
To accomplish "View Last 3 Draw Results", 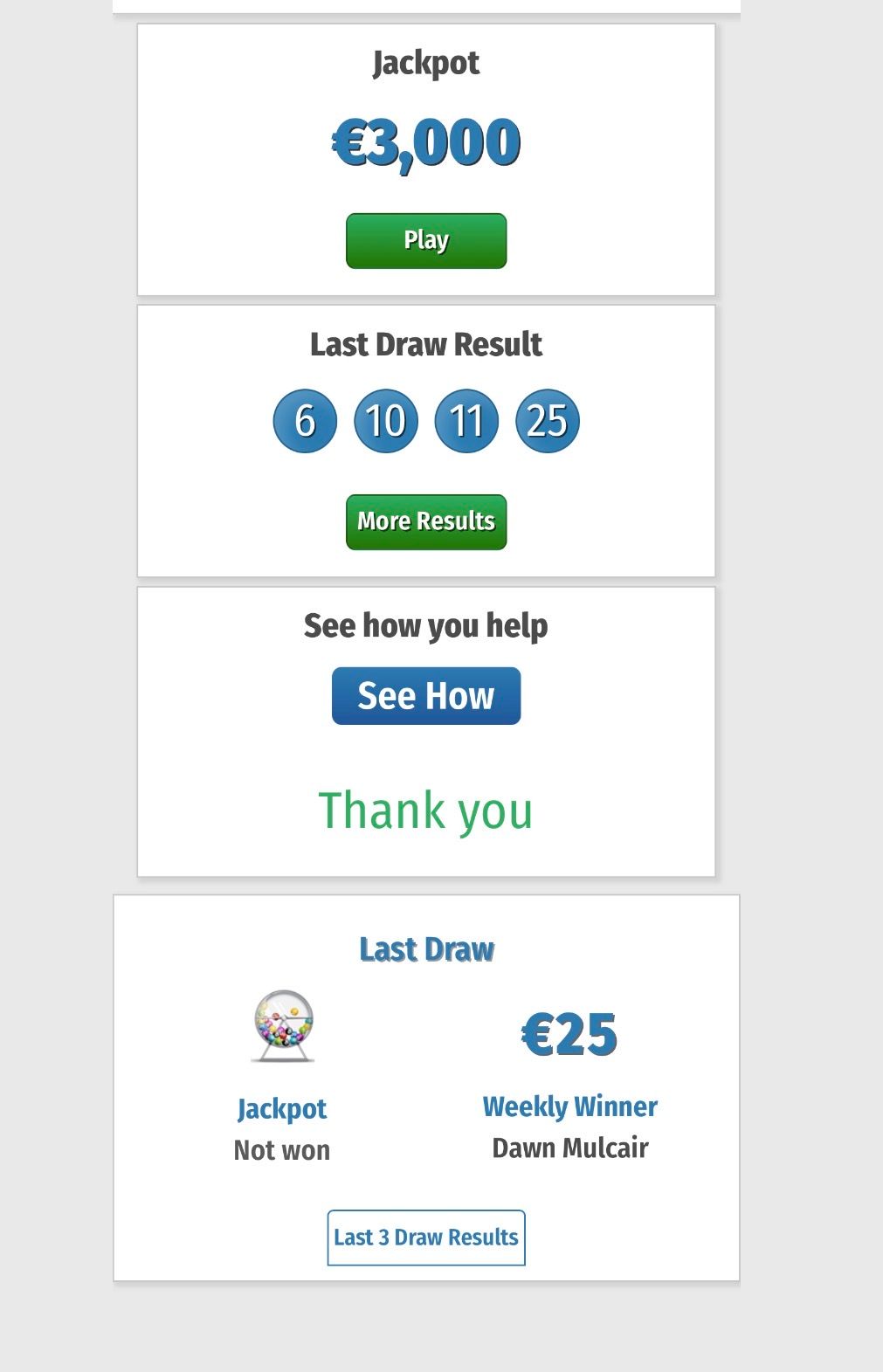I will (x=425, y=1237).
